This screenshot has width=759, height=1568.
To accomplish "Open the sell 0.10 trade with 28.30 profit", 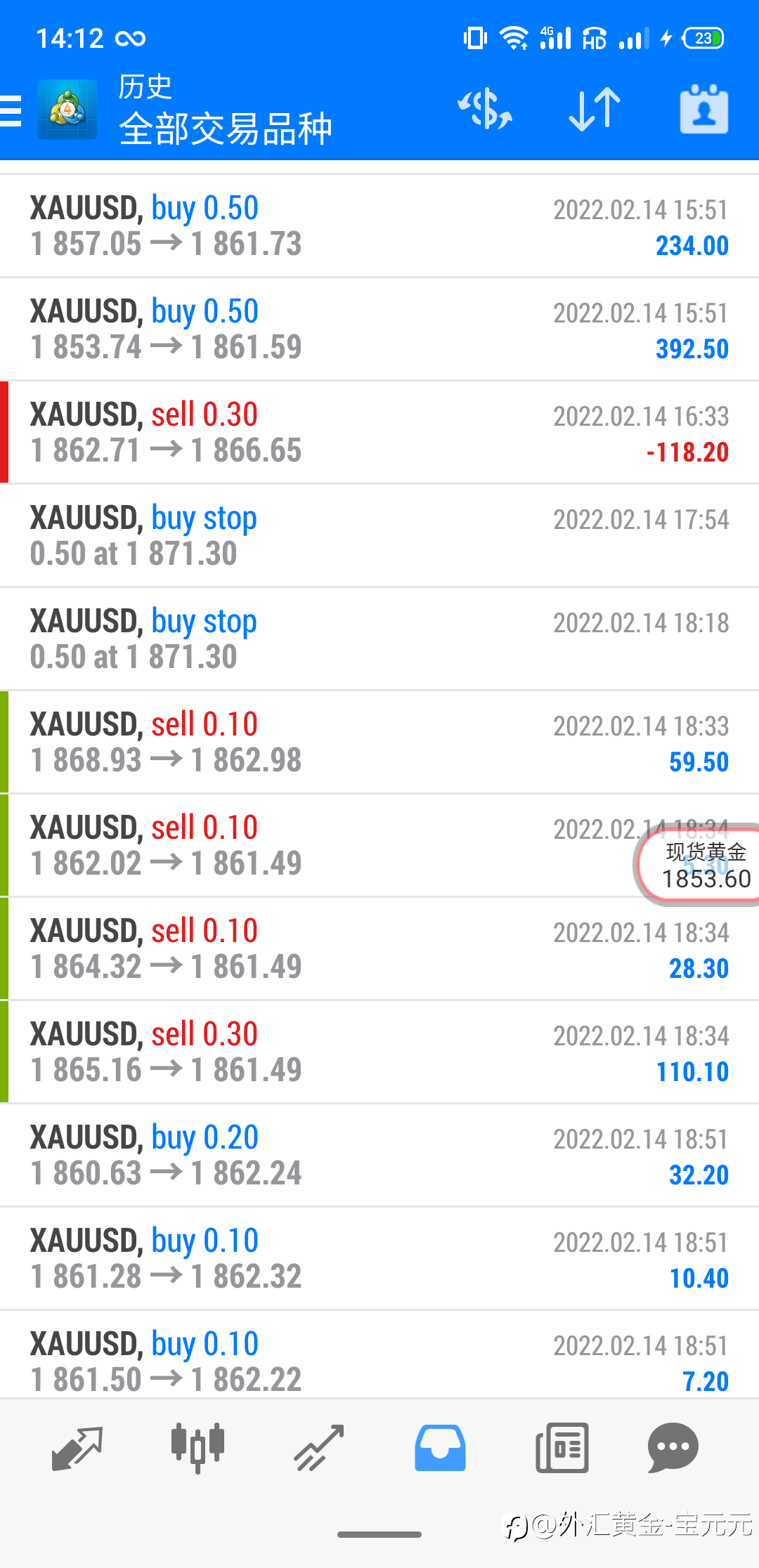I will [x=379, y=949].
